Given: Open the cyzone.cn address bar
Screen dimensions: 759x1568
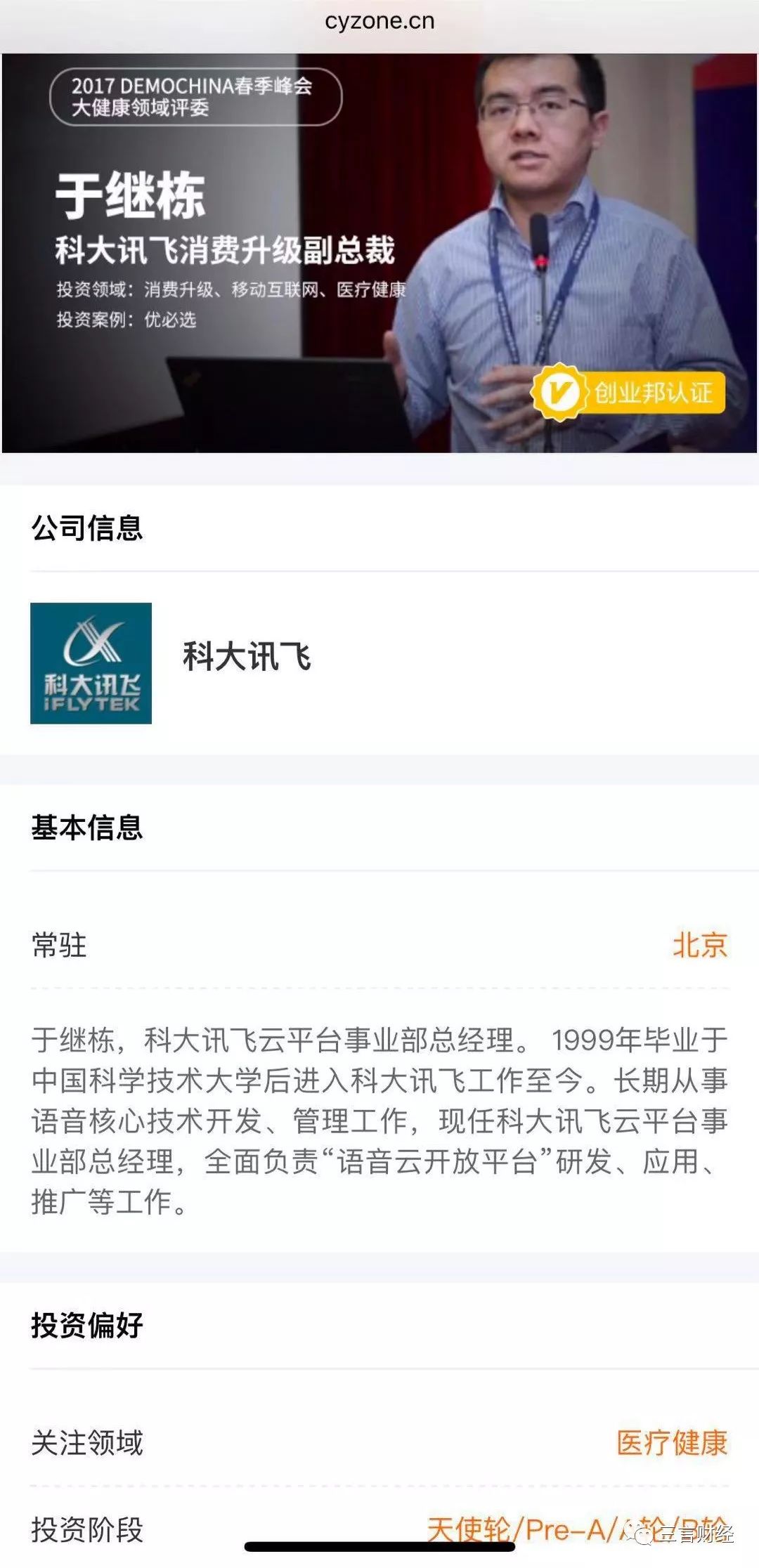Looking at the screenshot, I should 379,21.
